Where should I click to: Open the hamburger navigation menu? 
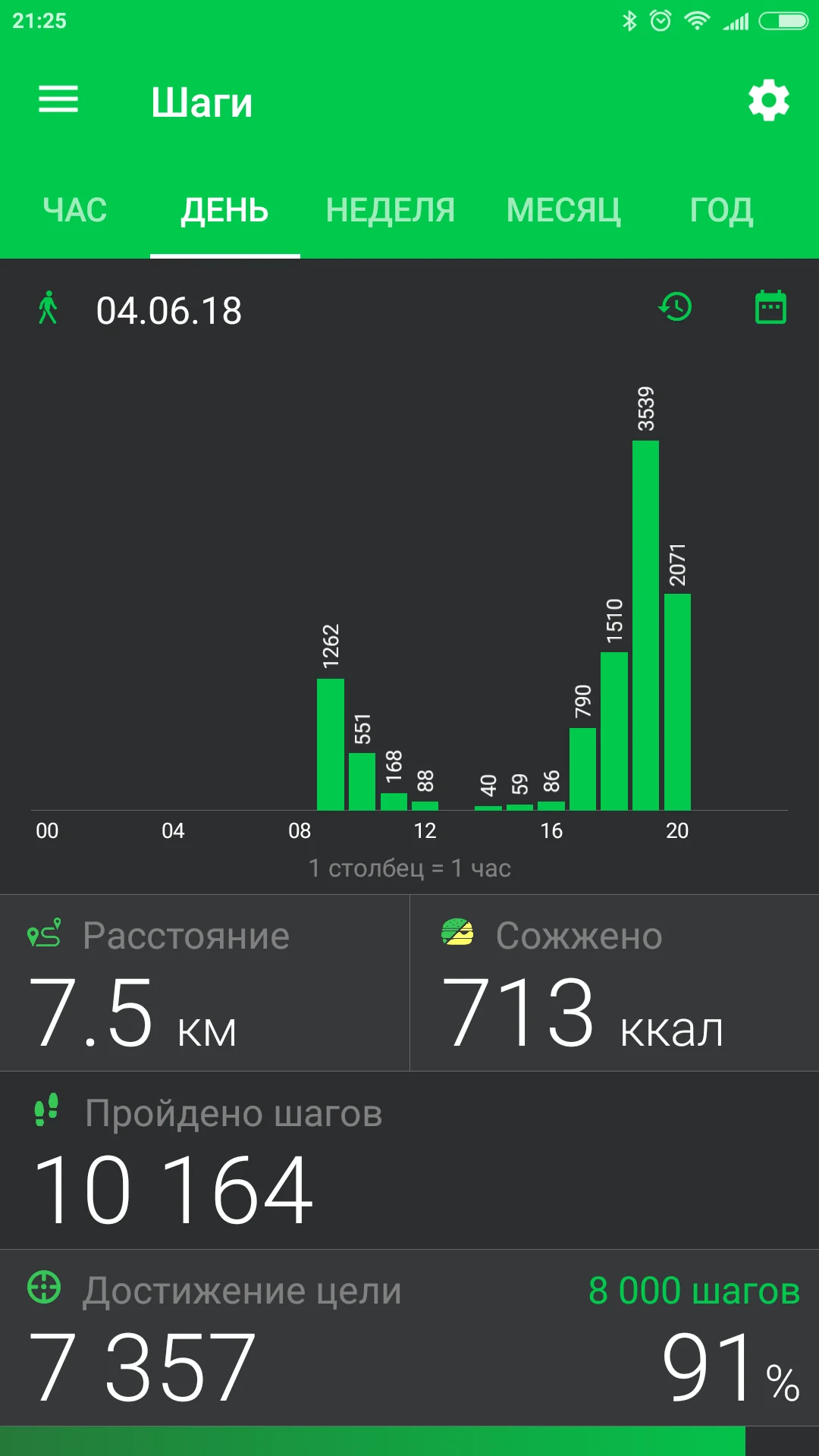(x=58, y=99)
